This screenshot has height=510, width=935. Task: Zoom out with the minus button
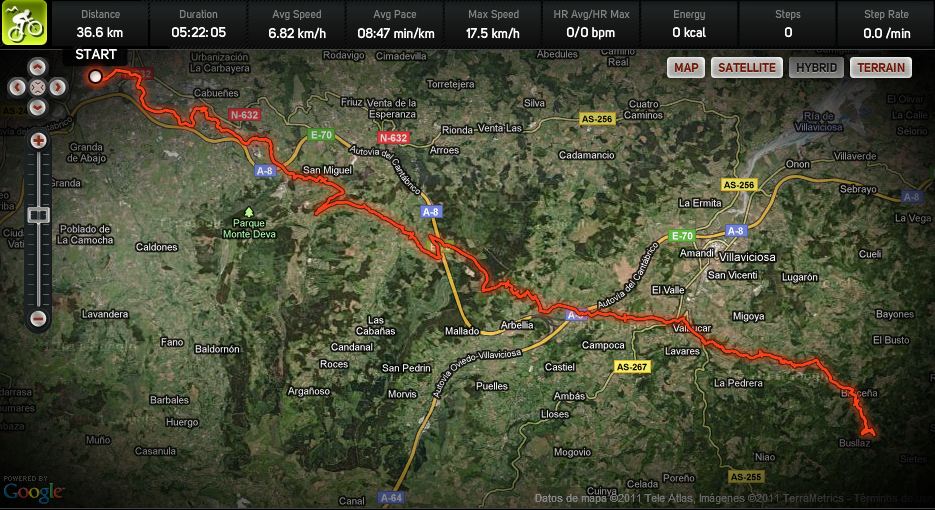pos(38,319)
